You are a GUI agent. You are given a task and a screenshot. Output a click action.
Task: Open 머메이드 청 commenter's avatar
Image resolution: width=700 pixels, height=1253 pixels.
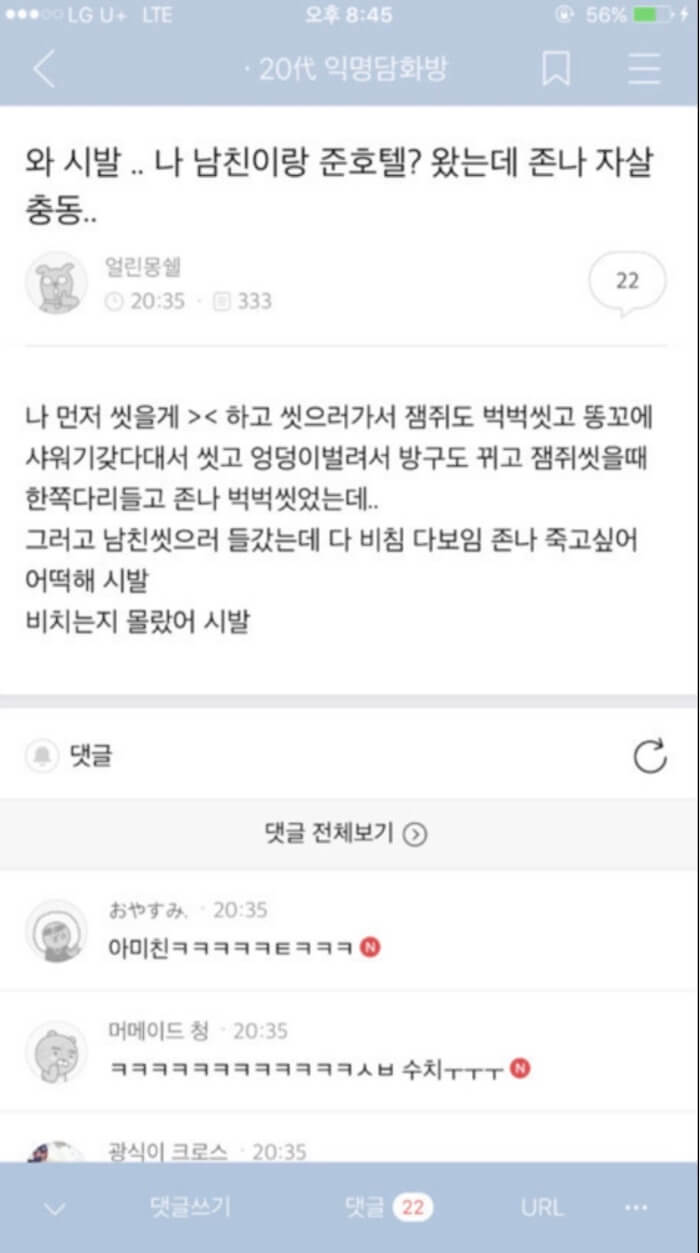[x=56, y=1053]
